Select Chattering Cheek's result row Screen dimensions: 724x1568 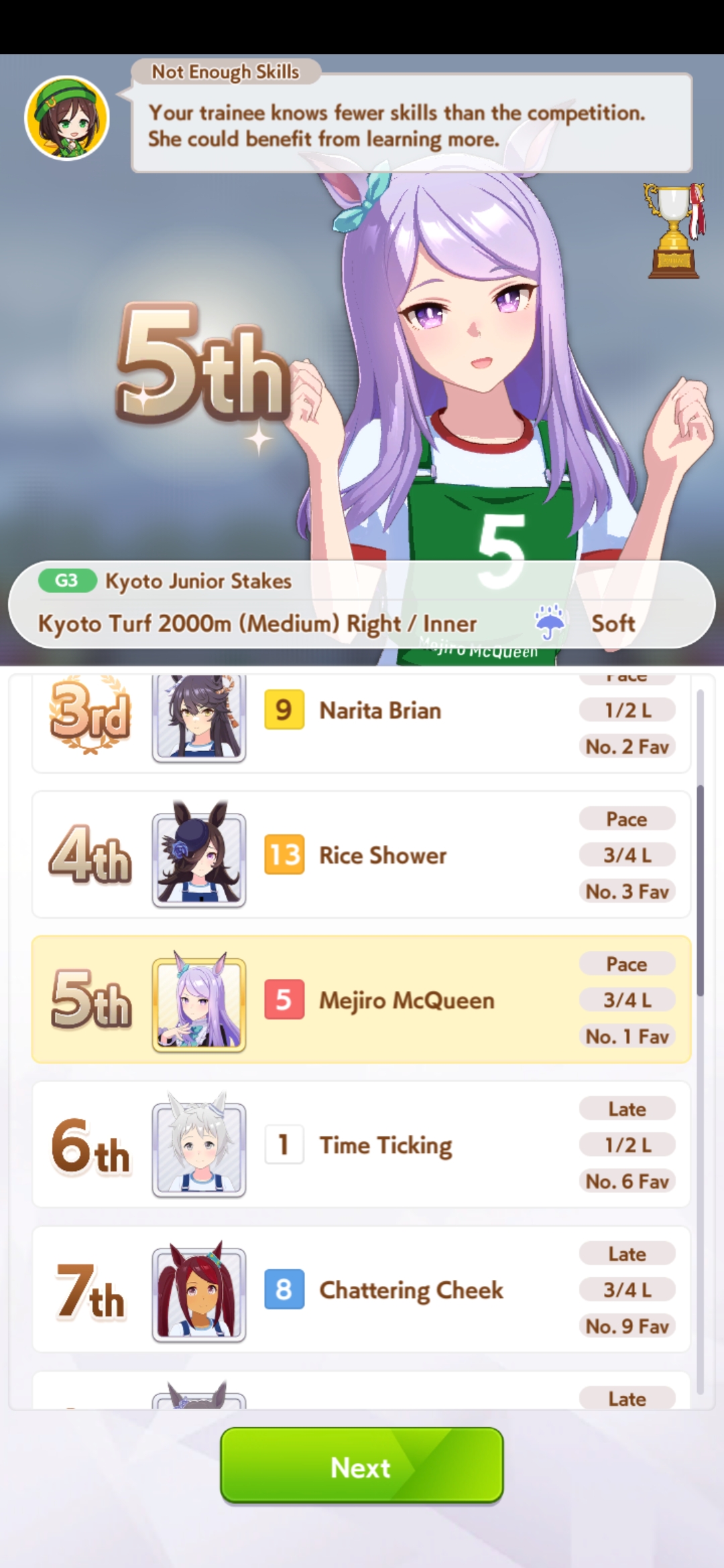pyautogui.click(x=361, y=1289)
